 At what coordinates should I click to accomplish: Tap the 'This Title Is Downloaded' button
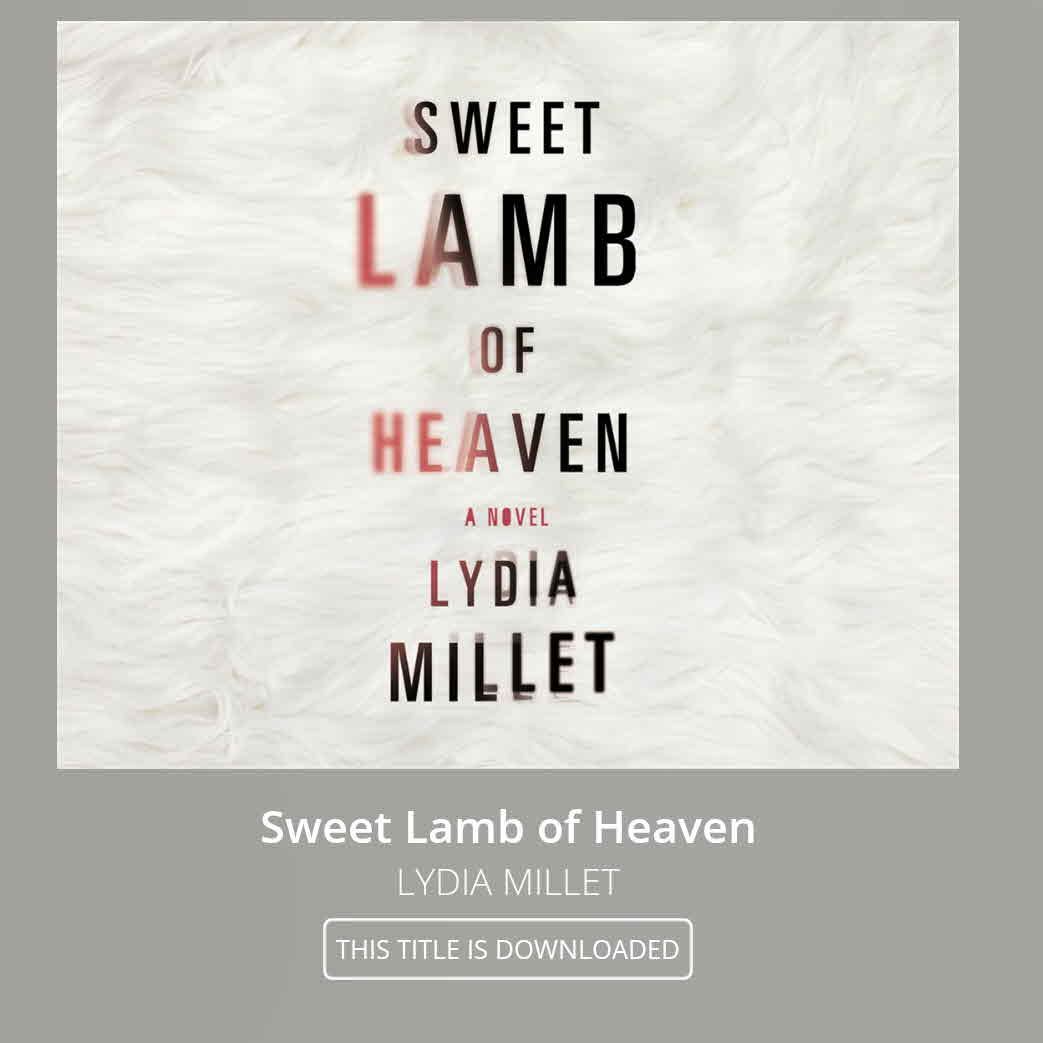[x=507, y=949]
